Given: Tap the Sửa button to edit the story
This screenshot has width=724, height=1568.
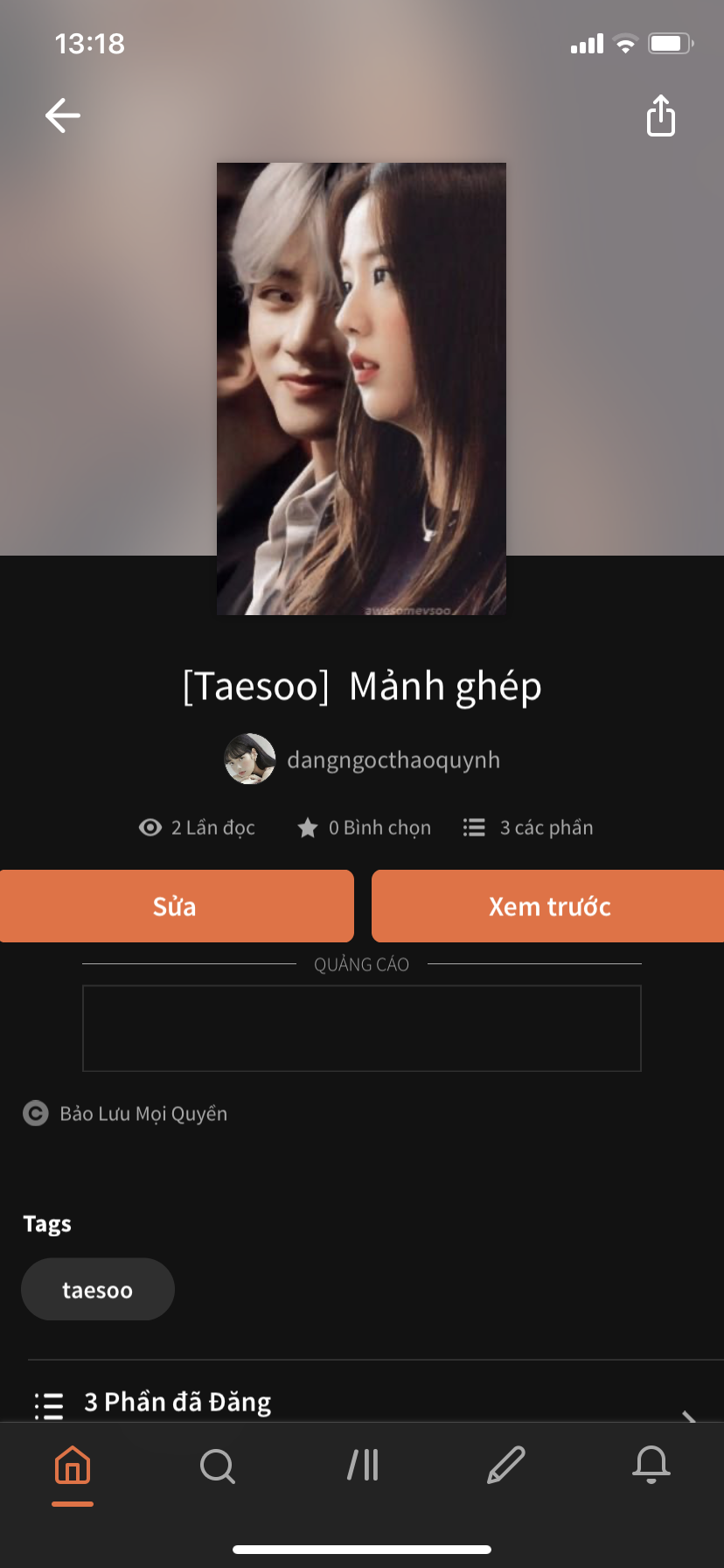Looking at the screenshot, I should pos(176,906).
